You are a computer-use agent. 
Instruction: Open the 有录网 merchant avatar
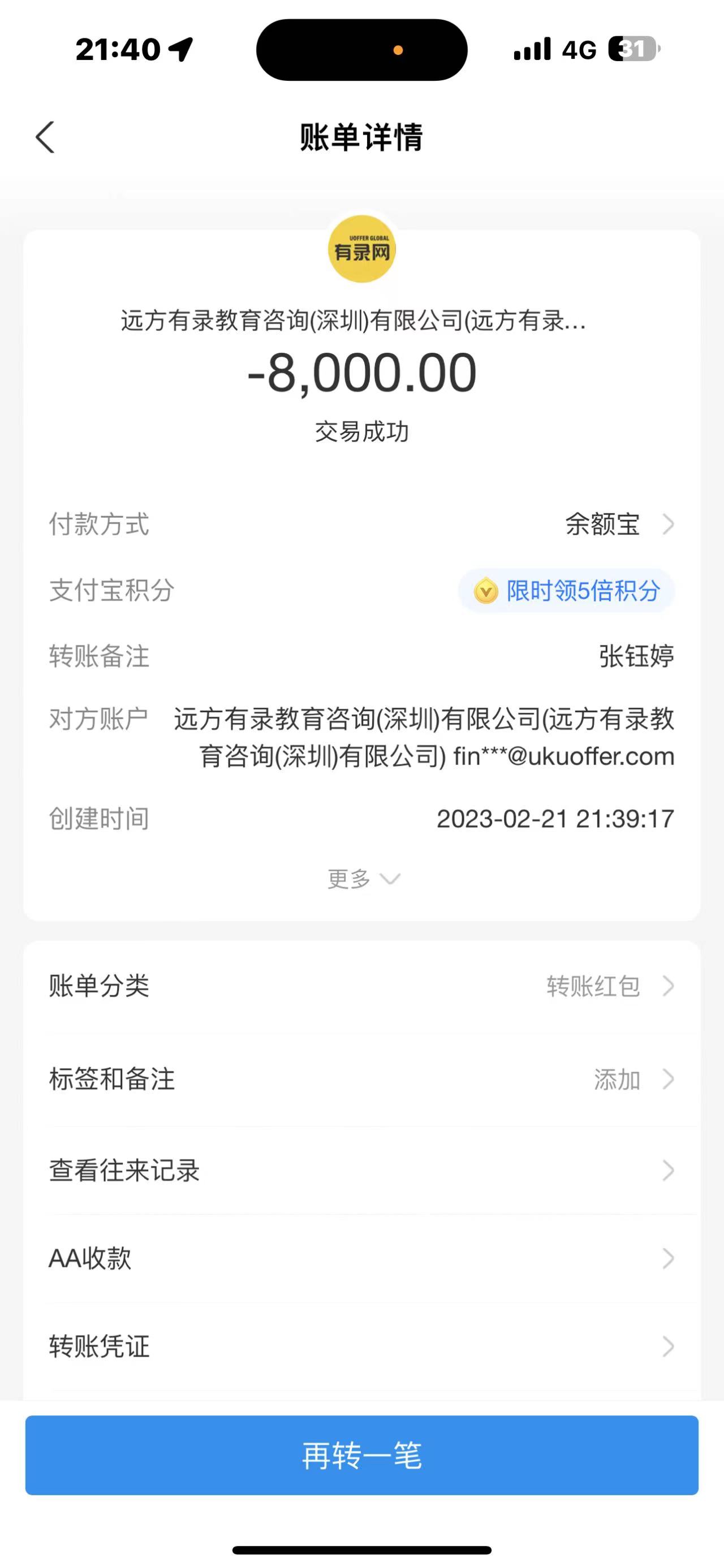(x=361, y=249)
